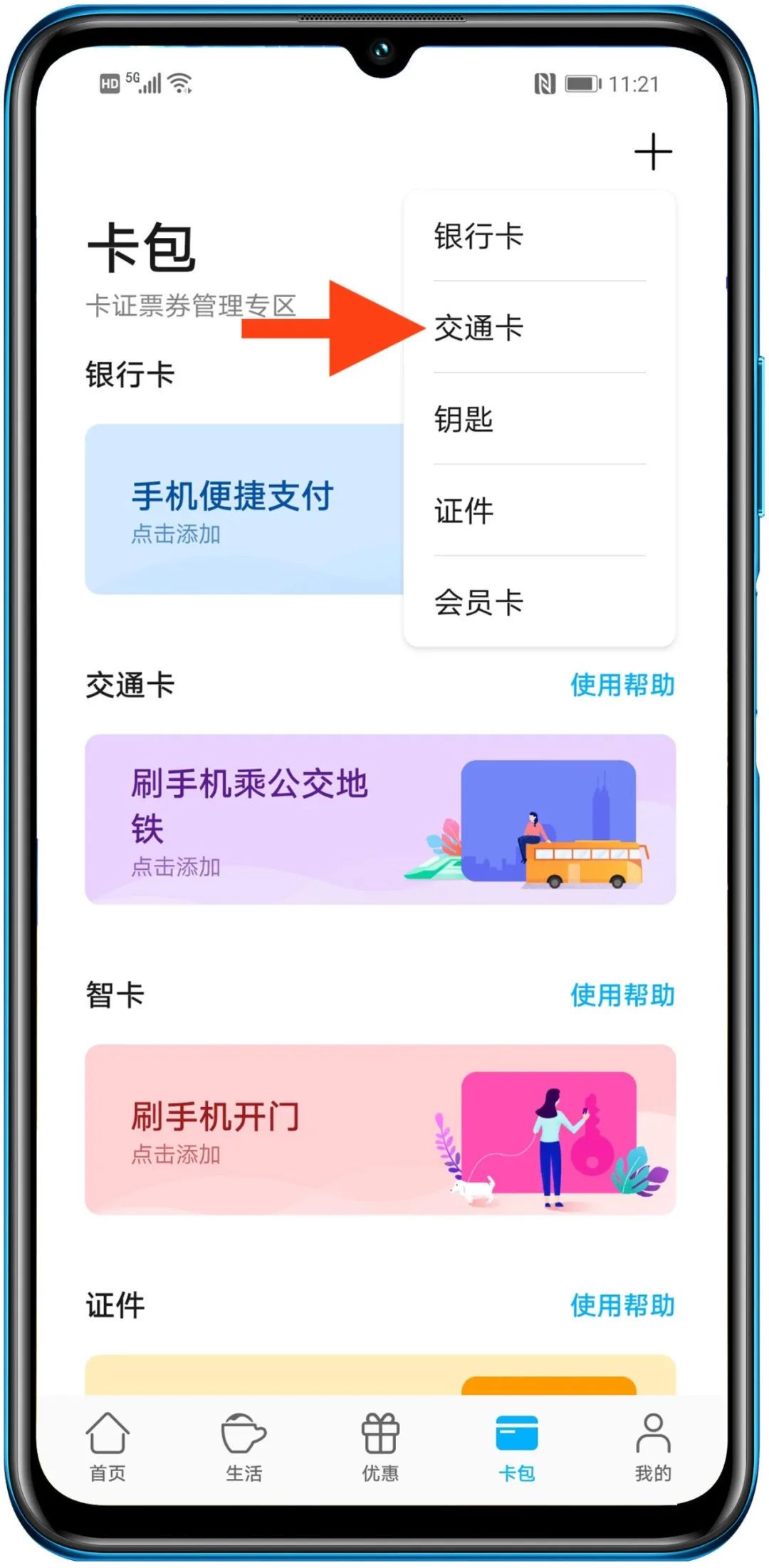Open 使用帮助 link for 智卡

622,995
